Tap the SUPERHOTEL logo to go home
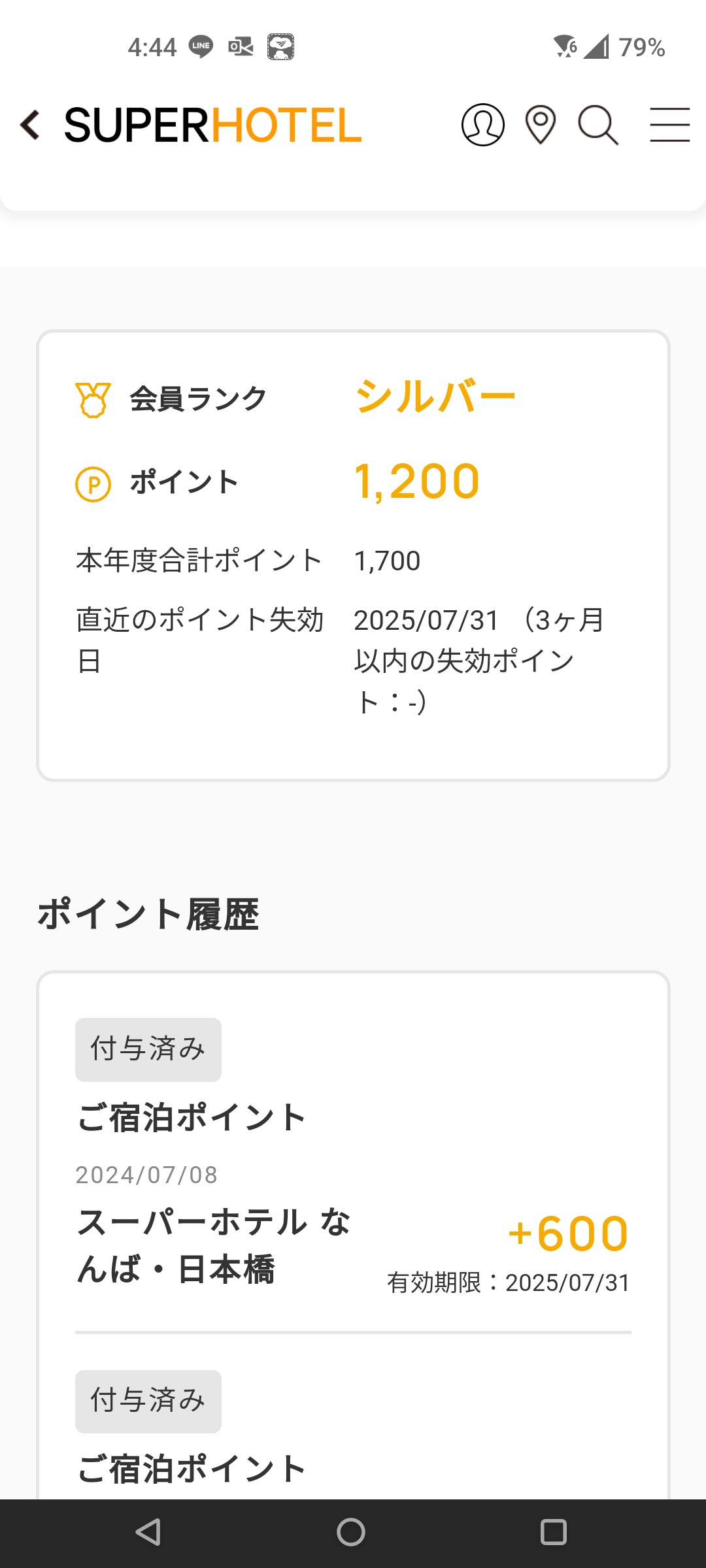The height and width of the screenshot is (1568, 706). coord(213,125)
